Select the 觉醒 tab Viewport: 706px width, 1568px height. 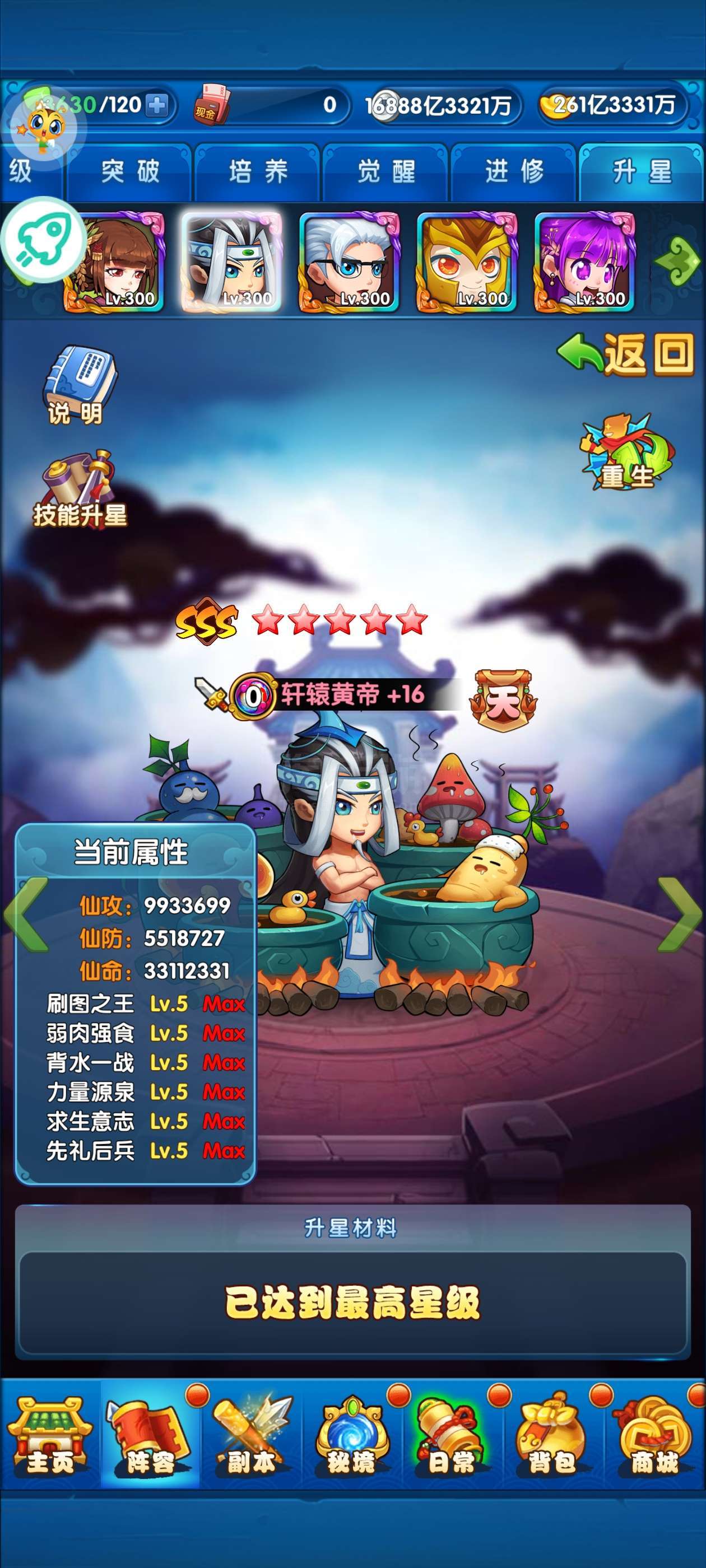(x=385, y=172)
